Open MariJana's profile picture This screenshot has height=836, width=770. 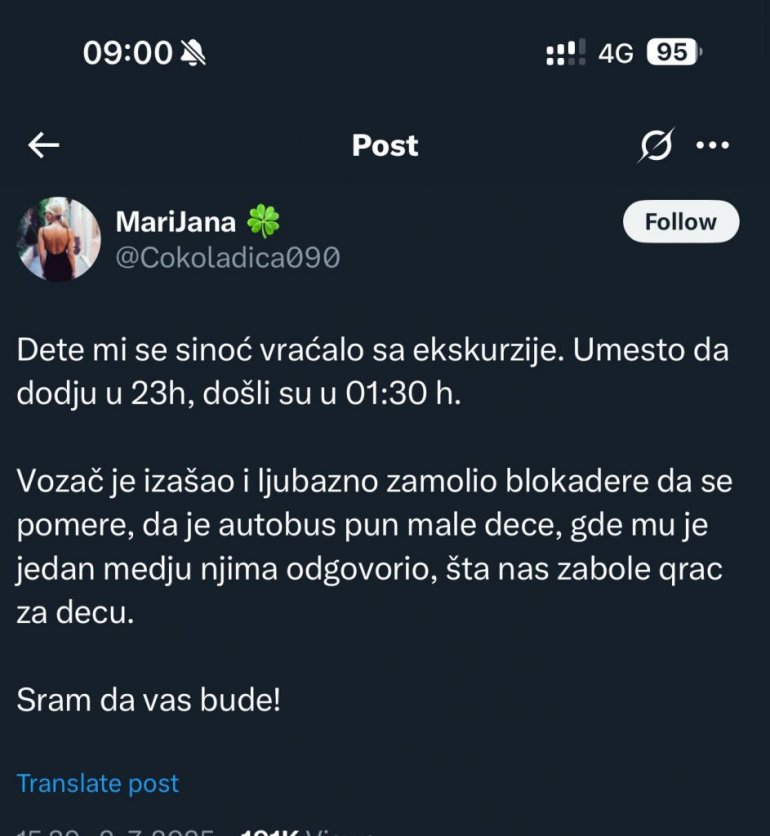pos(60,239)
